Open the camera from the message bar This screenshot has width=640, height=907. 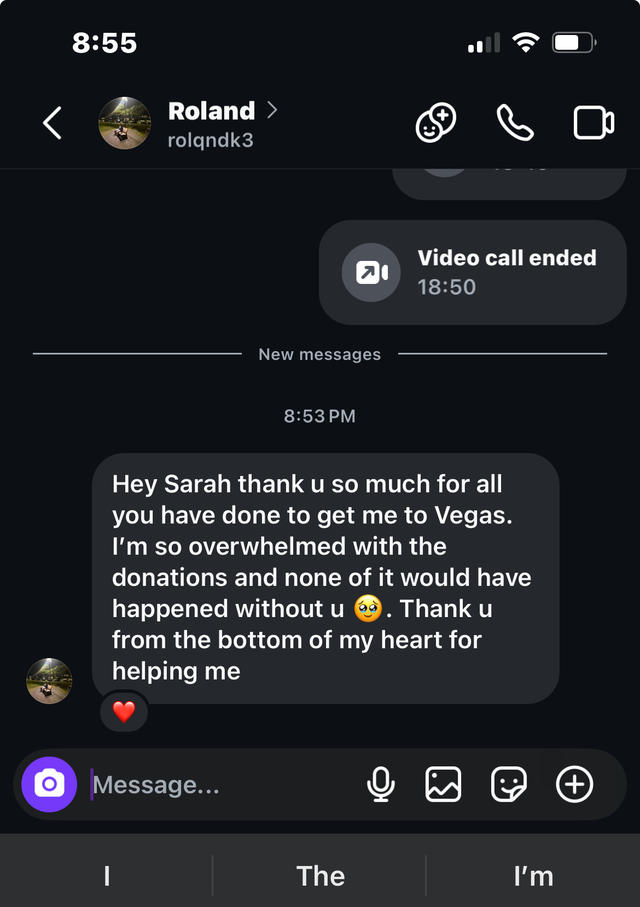click(x=49, y=785)
